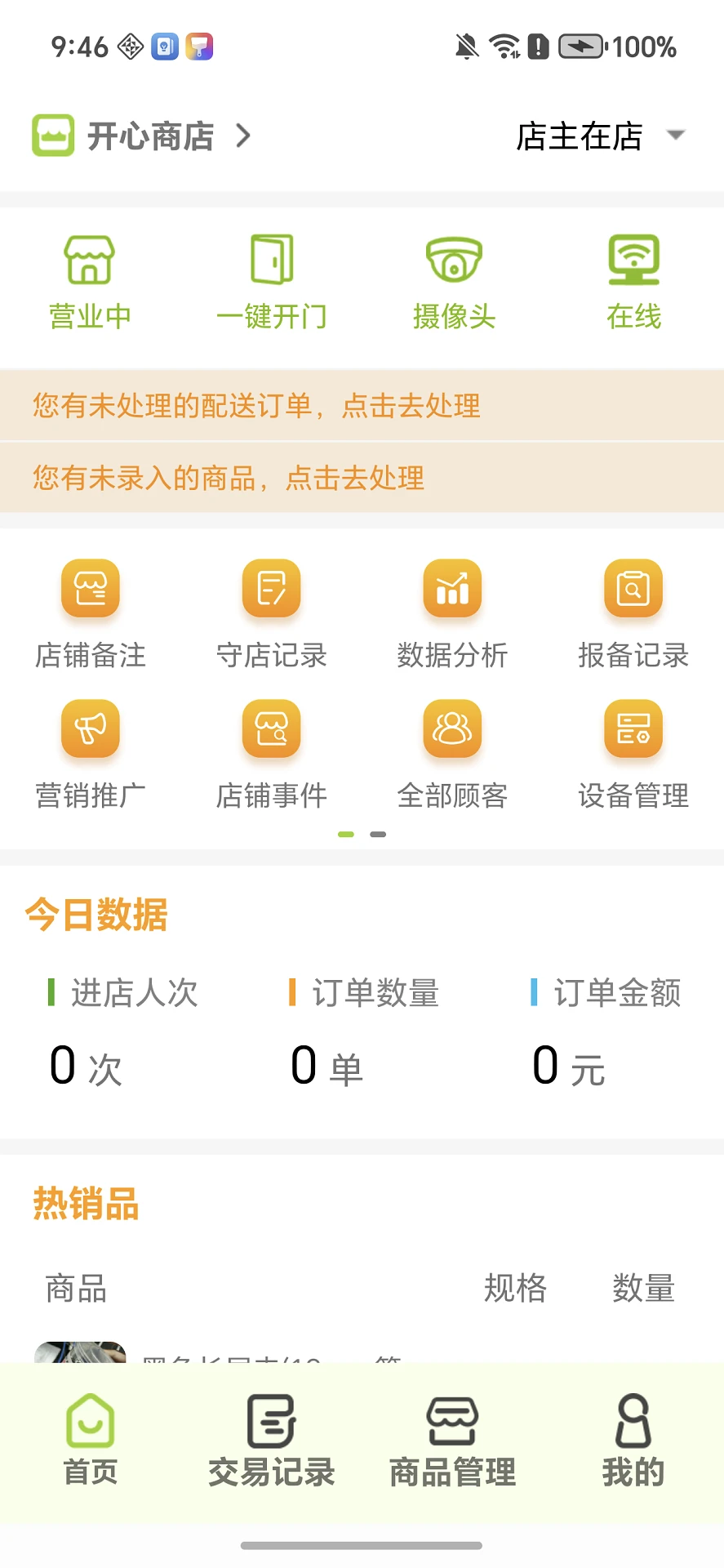
Task: Check the 在线 device status
Action: pos(633,282)
